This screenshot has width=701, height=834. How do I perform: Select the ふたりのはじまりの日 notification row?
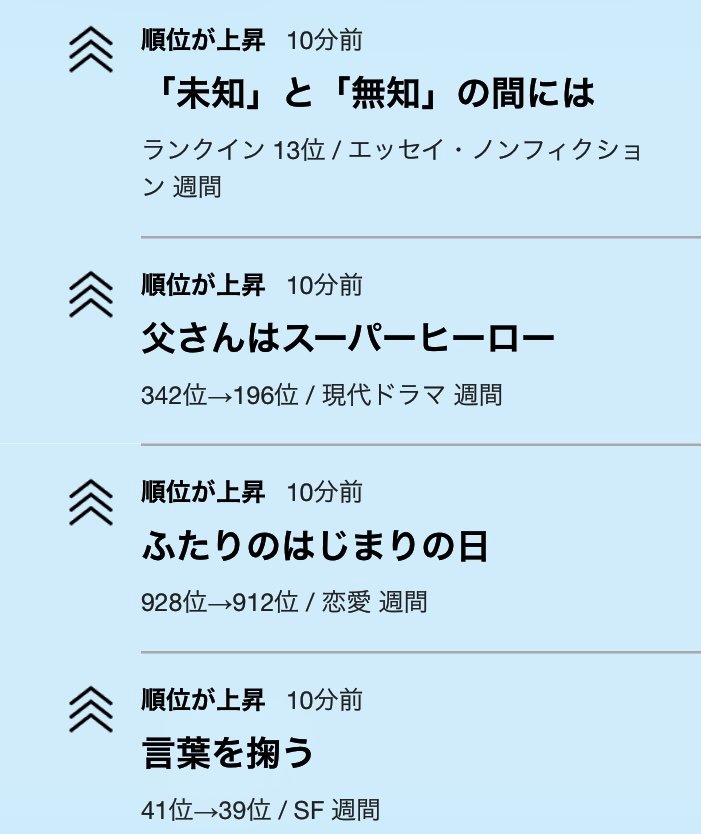pos(314,547)
